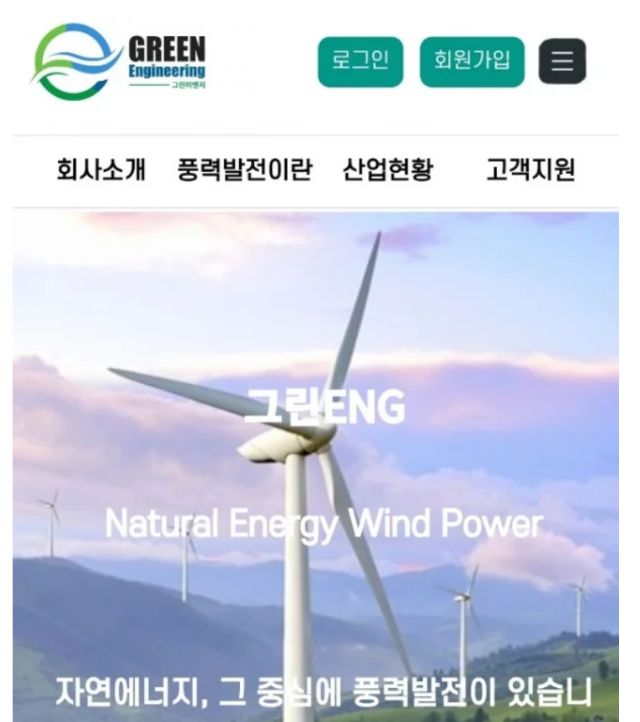Open 고객지원 page
Viewport: 640px width, 722px height.
[x=530, y=170]
